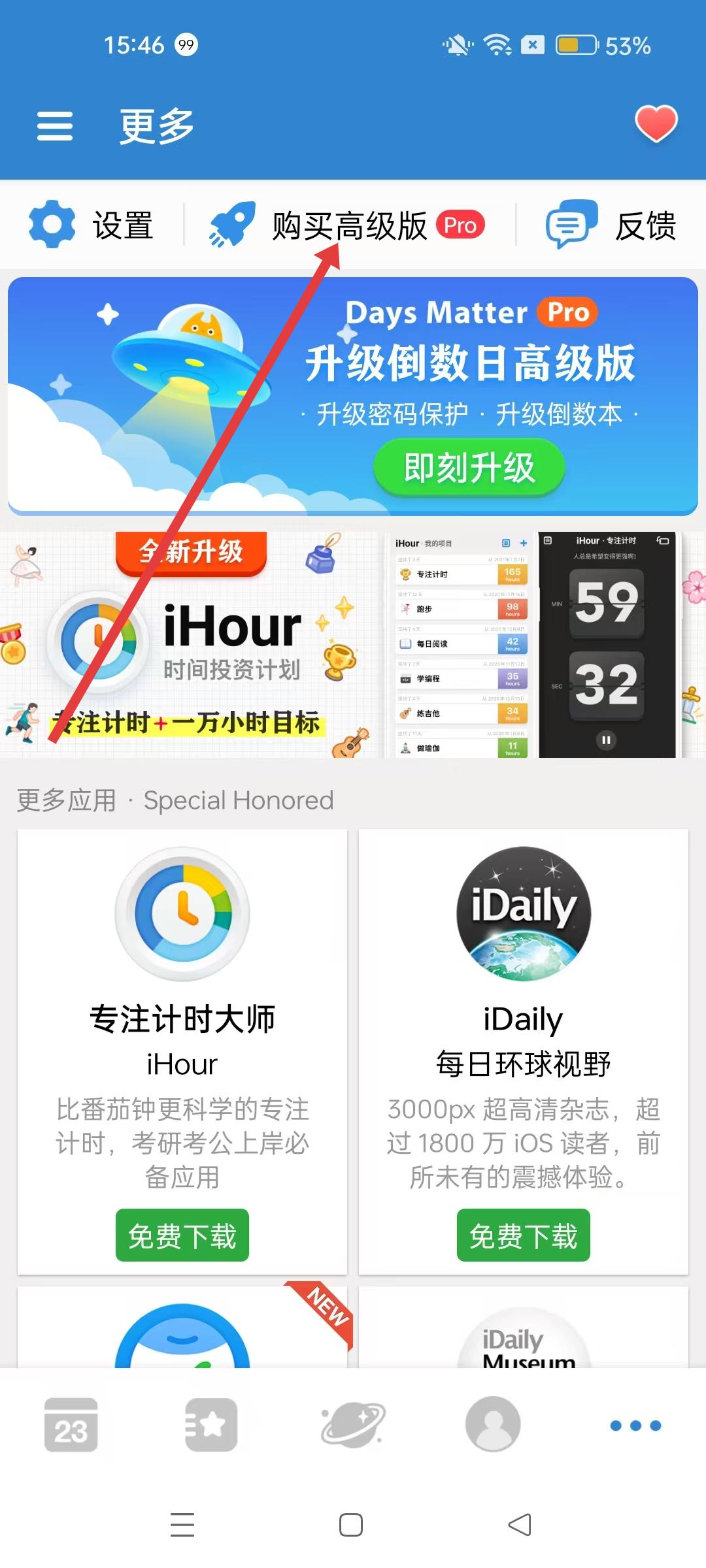Image resolution: width=706 pixels, height=1568 pixels.
Task: Open 反馈 feedback
Action: [x=612, y=225]
